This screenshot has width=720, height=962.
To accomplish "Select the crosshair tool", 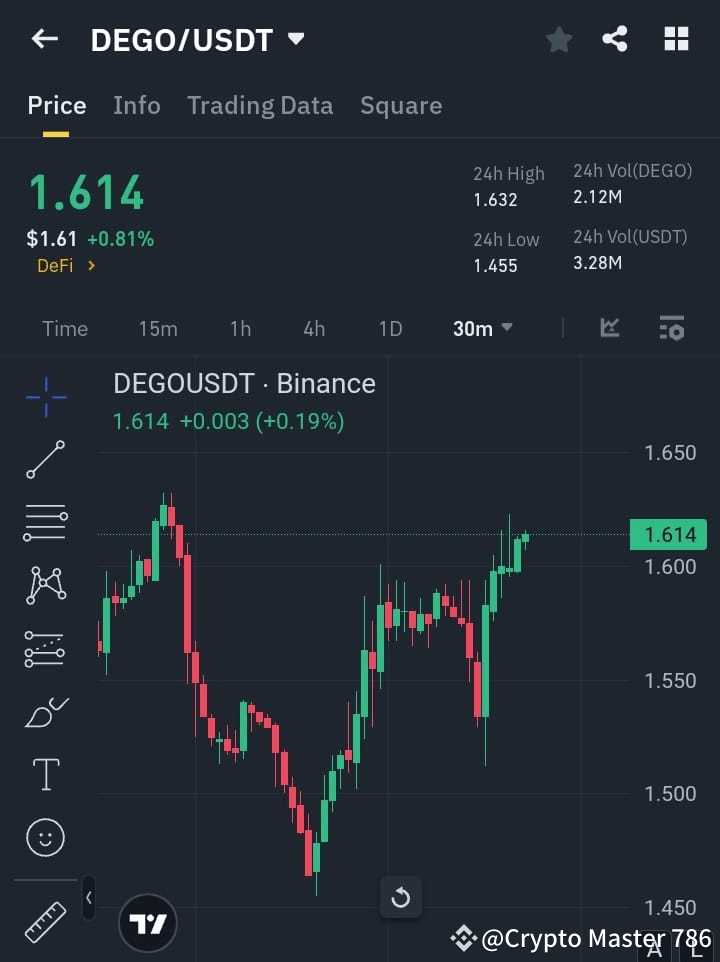I will pyautogui.click(x=45, y=397).
